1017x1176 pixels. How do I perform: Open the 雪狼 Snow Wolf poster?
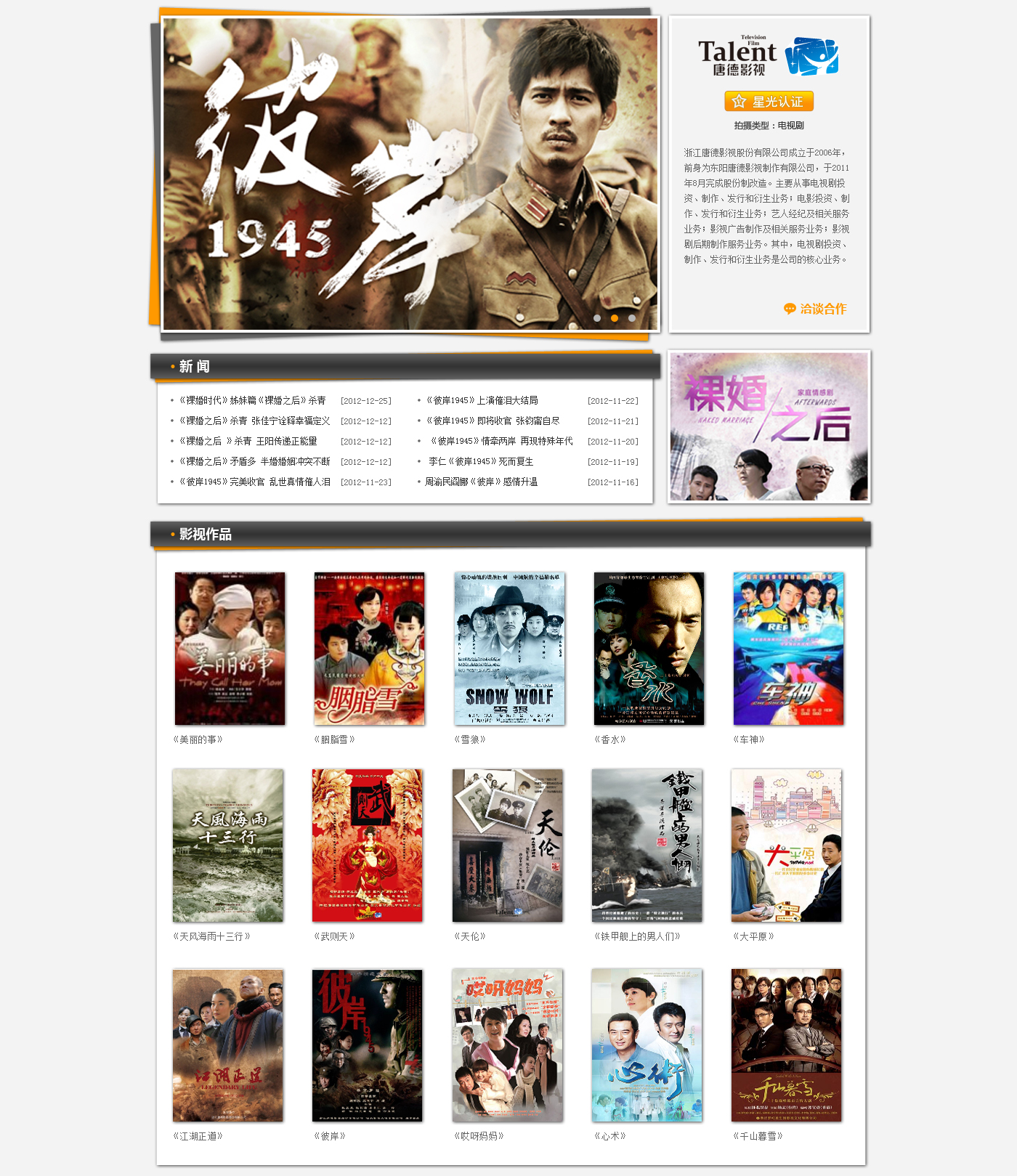[509, 648]
